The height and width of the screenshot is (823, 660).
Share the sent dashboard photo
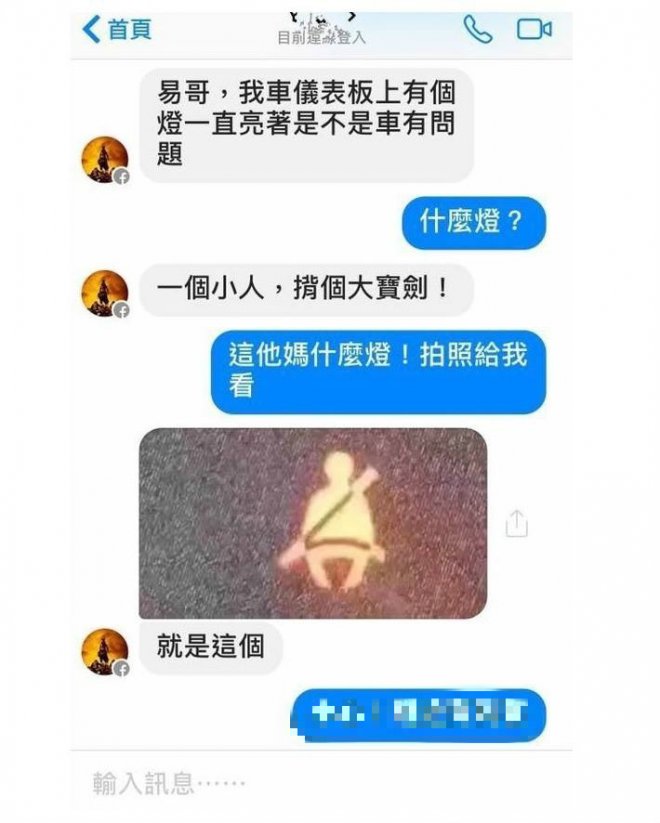point(516,523)
